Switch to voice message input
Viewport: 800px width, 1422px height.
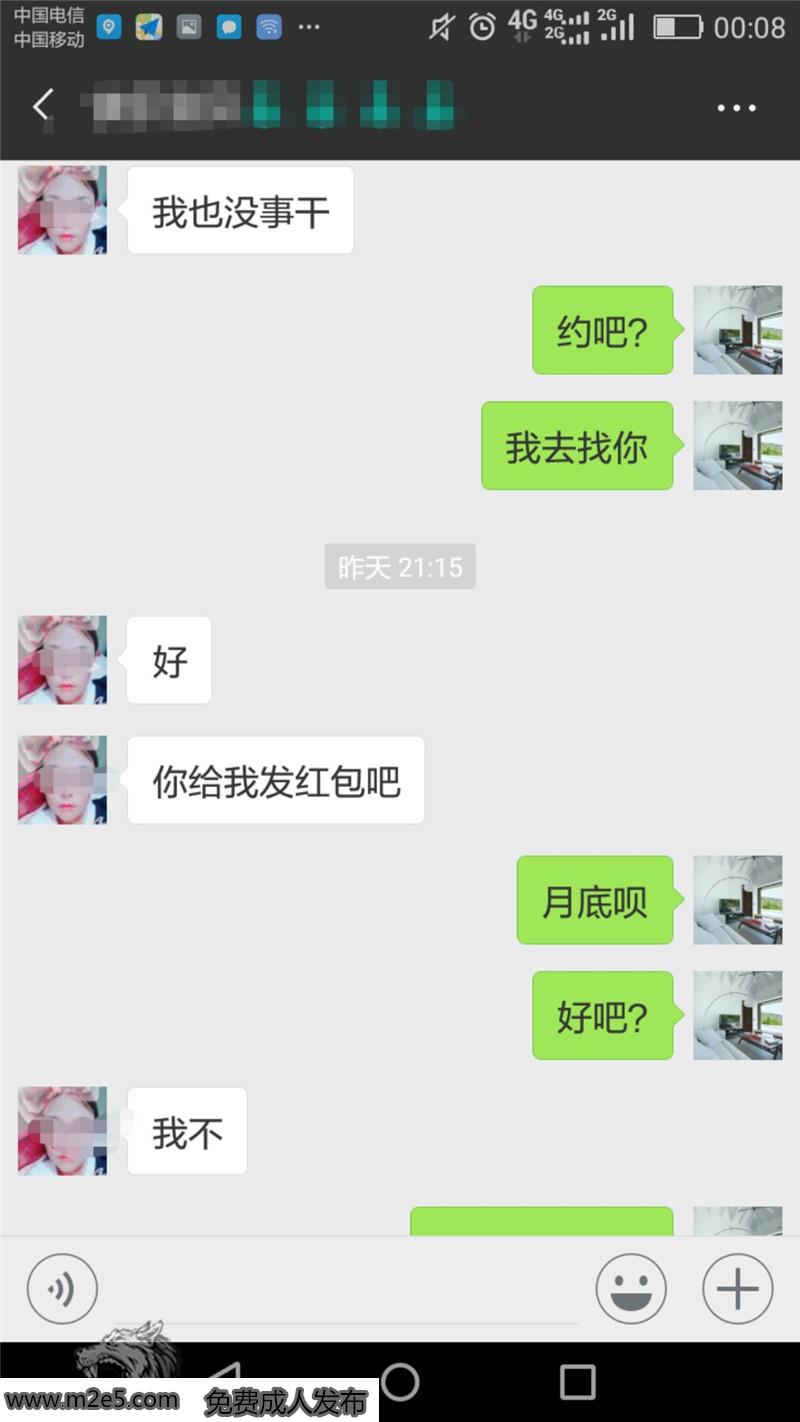coord(62,1289)
